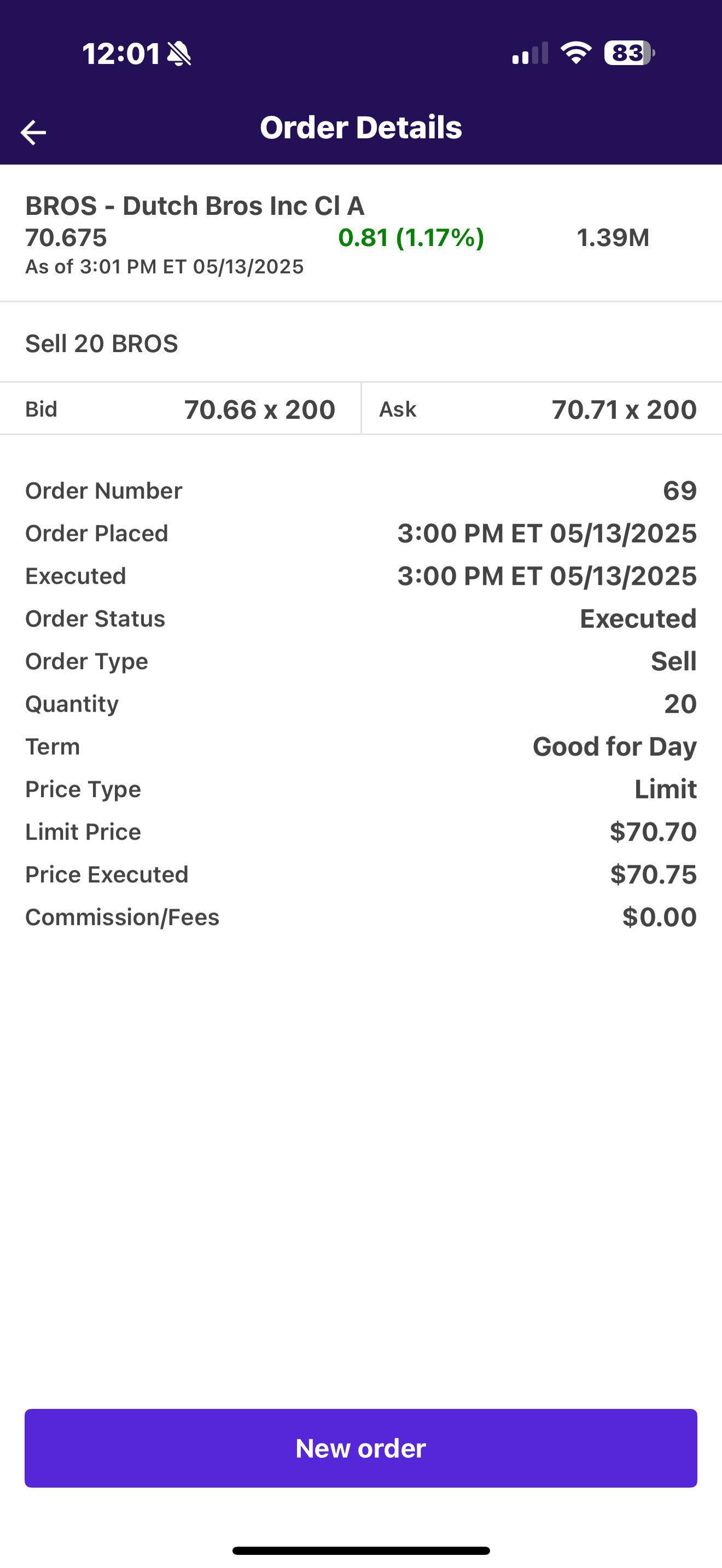Start a new order

360,1448
